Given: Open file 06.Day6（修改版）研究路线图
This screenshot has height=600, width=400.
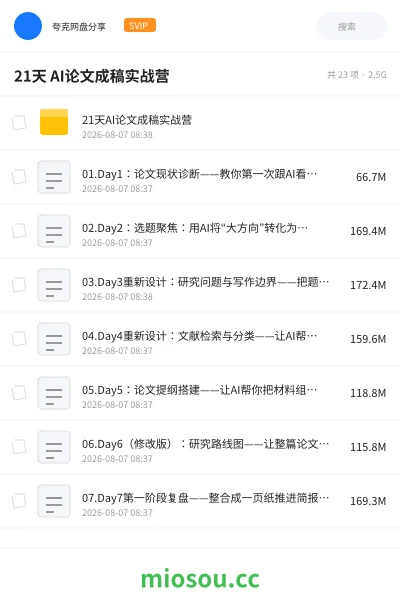Looking at the screenshot, I should click(x=200, y=447).
